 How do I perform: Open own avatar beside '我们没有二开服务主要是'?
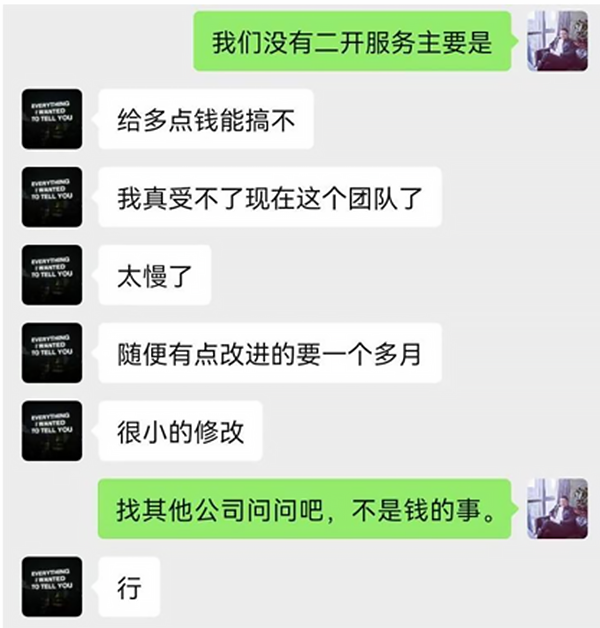pos(557,41)
